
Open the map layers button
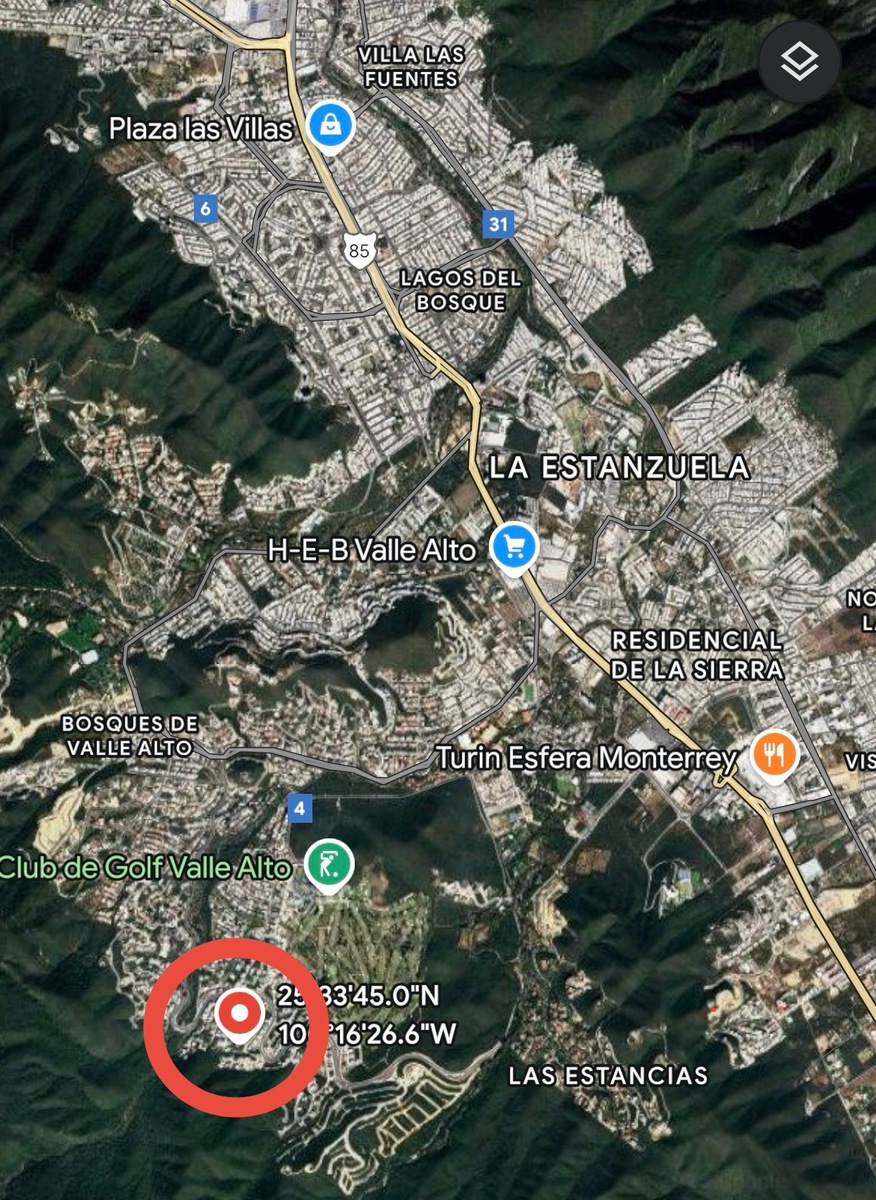point(799,63)
